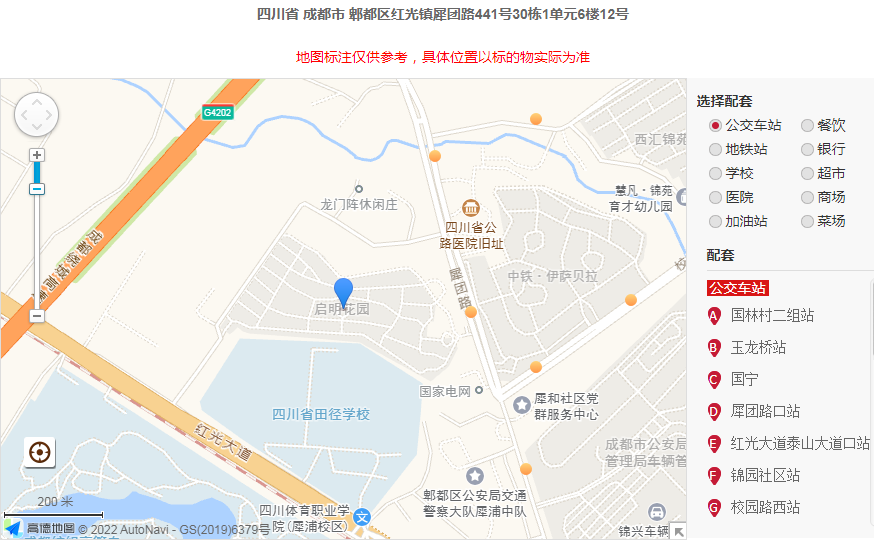Select the 学校 radio option
This screenshot has width=874, height=542.
(x=715, y=173)
